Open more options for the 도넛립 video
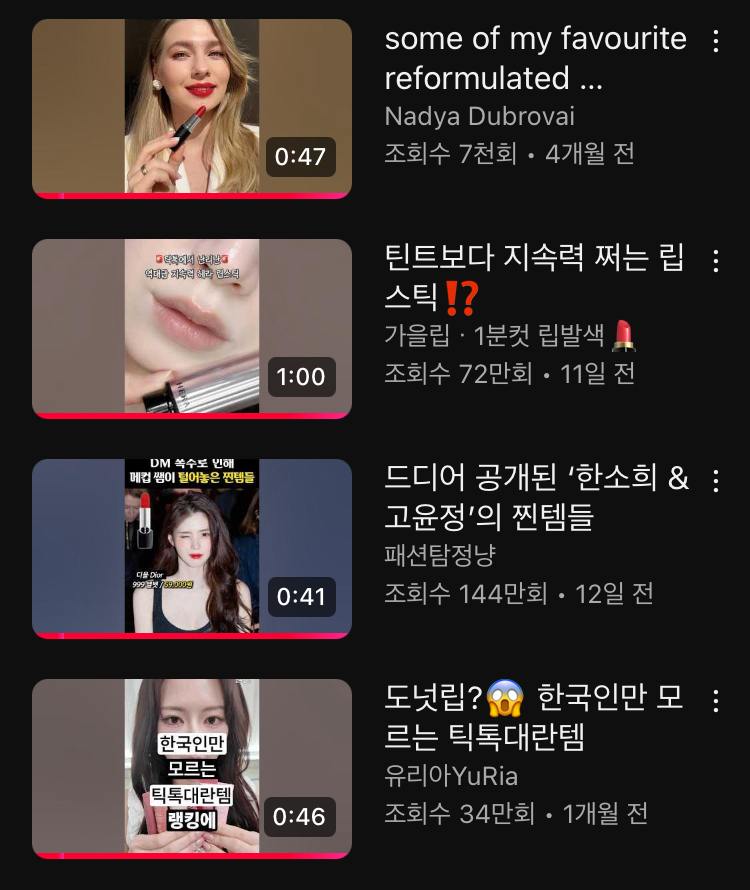 (x=715, y=701)
